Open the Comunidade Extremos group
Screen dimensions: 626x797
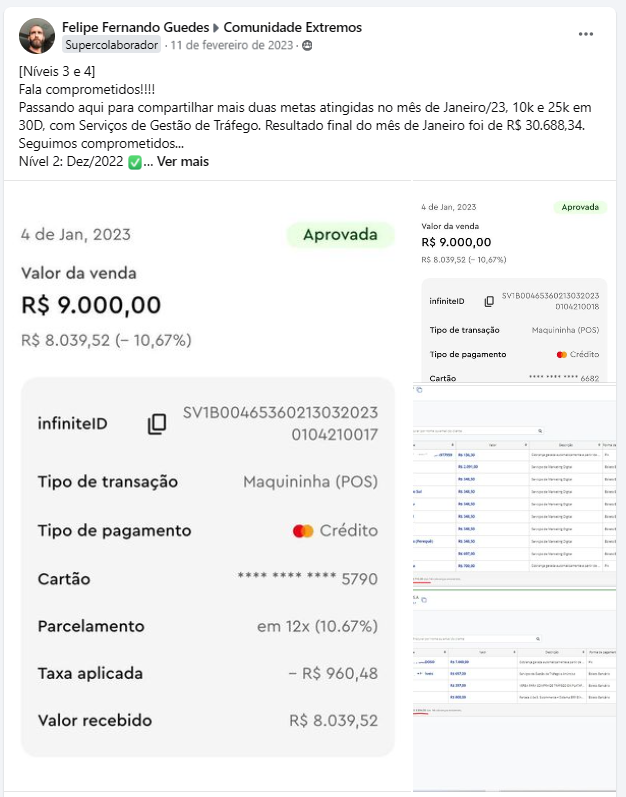pyautogui.click(x=293, y=27)
